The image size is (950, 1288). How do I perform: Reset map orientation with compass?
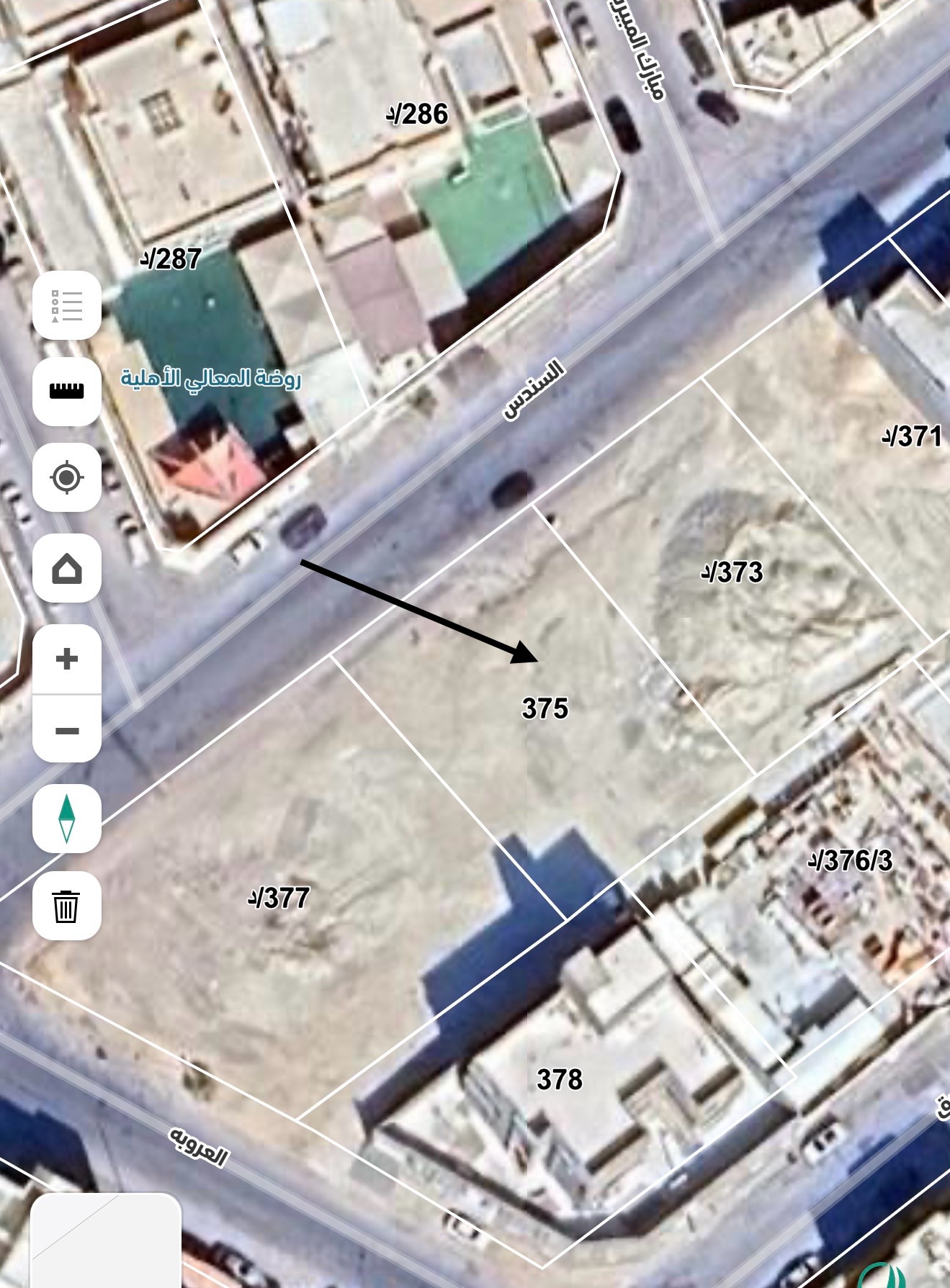pyautogui.click(x=66, y=819)
